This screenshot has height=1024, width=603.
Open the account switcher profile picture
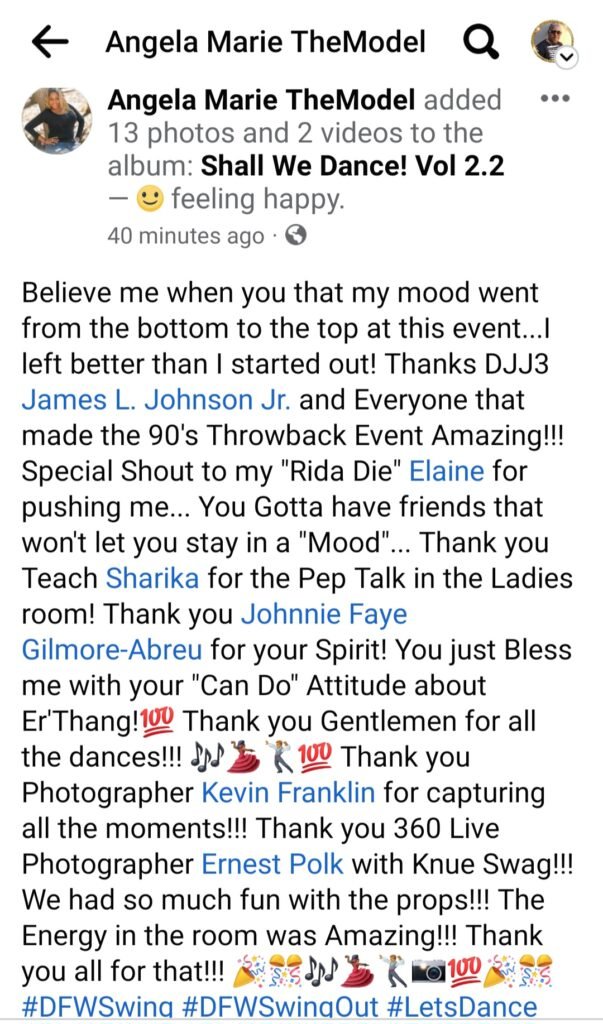(x=551, y=42)
